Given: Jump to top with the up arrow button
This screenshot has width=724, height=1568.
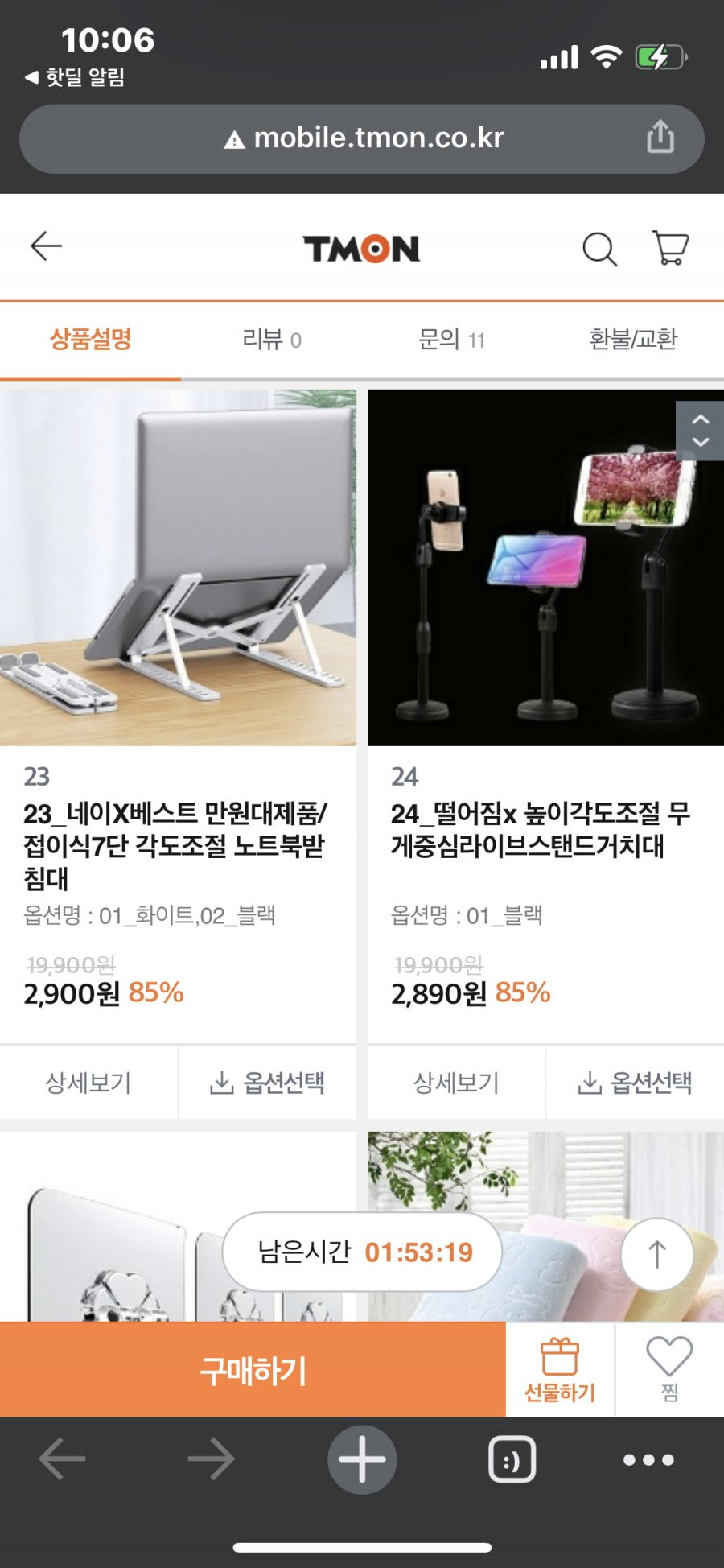Looking at the screenshot, I should coord(657,1254).
